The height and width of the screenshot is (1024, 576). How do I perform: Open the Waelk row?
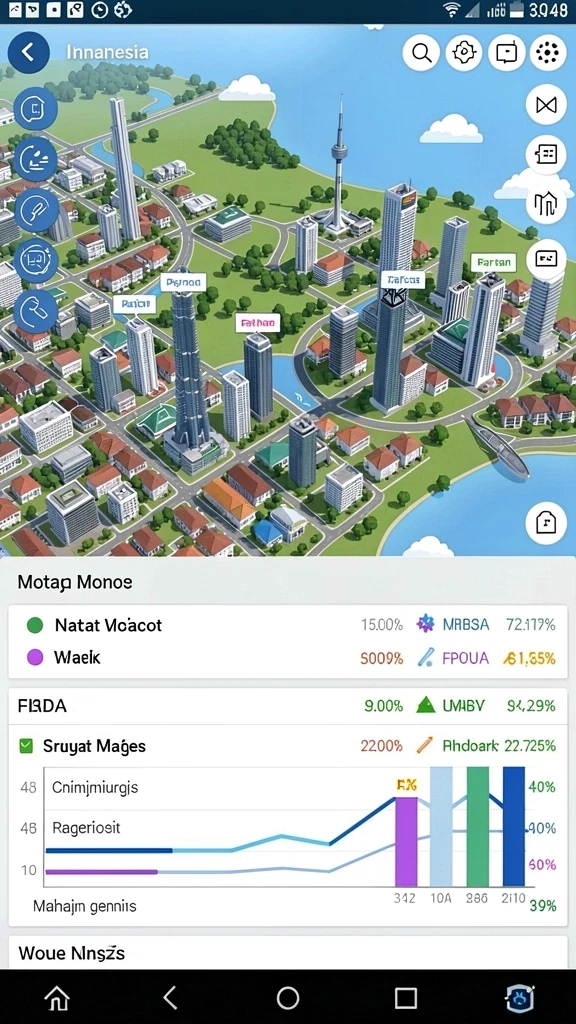point(287,658)
